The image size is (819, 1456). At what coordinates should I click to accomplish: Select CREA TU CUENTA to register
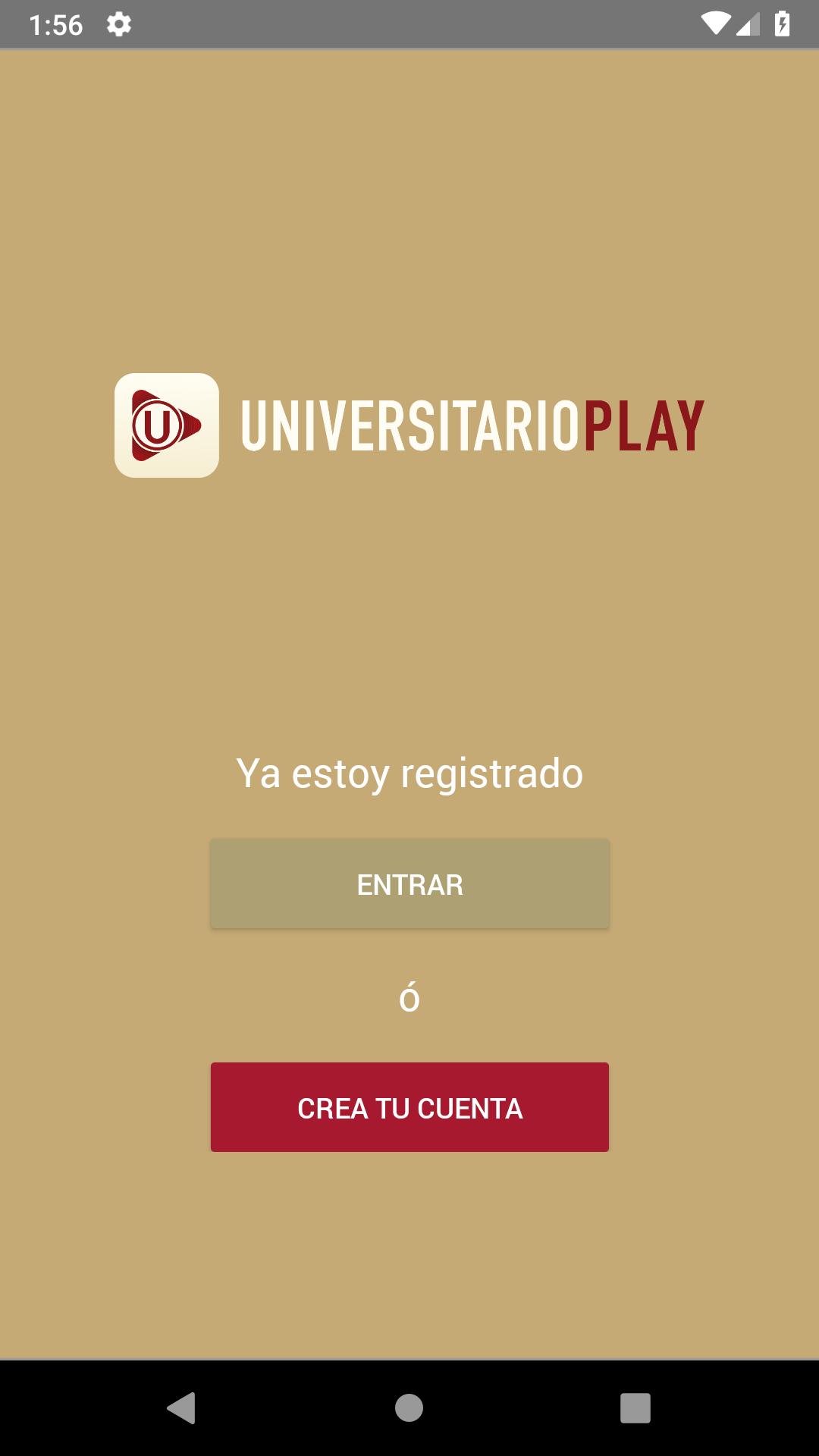point(409,1107)
